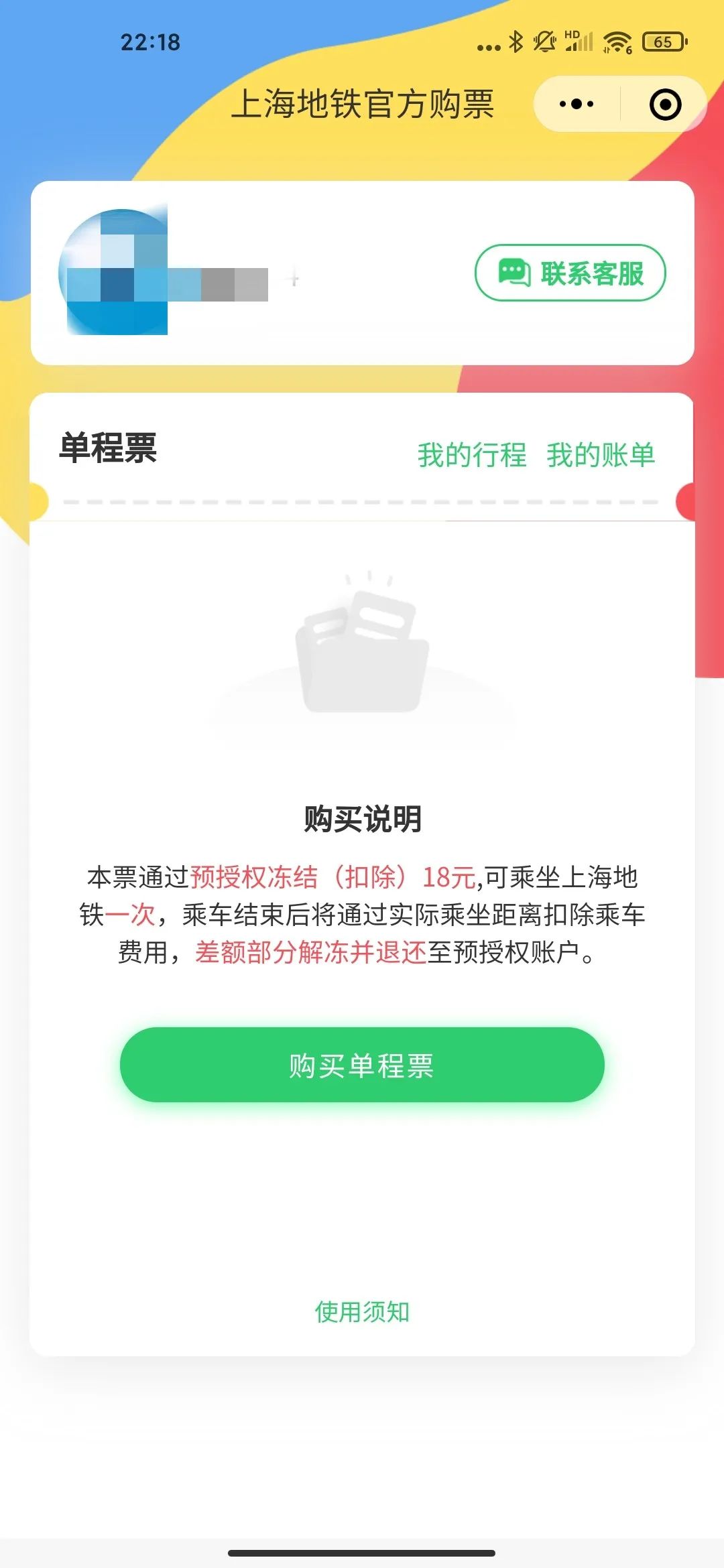Open the mini program more-options menu
The image size is (724, 1568).
click(x=577, y=105)
